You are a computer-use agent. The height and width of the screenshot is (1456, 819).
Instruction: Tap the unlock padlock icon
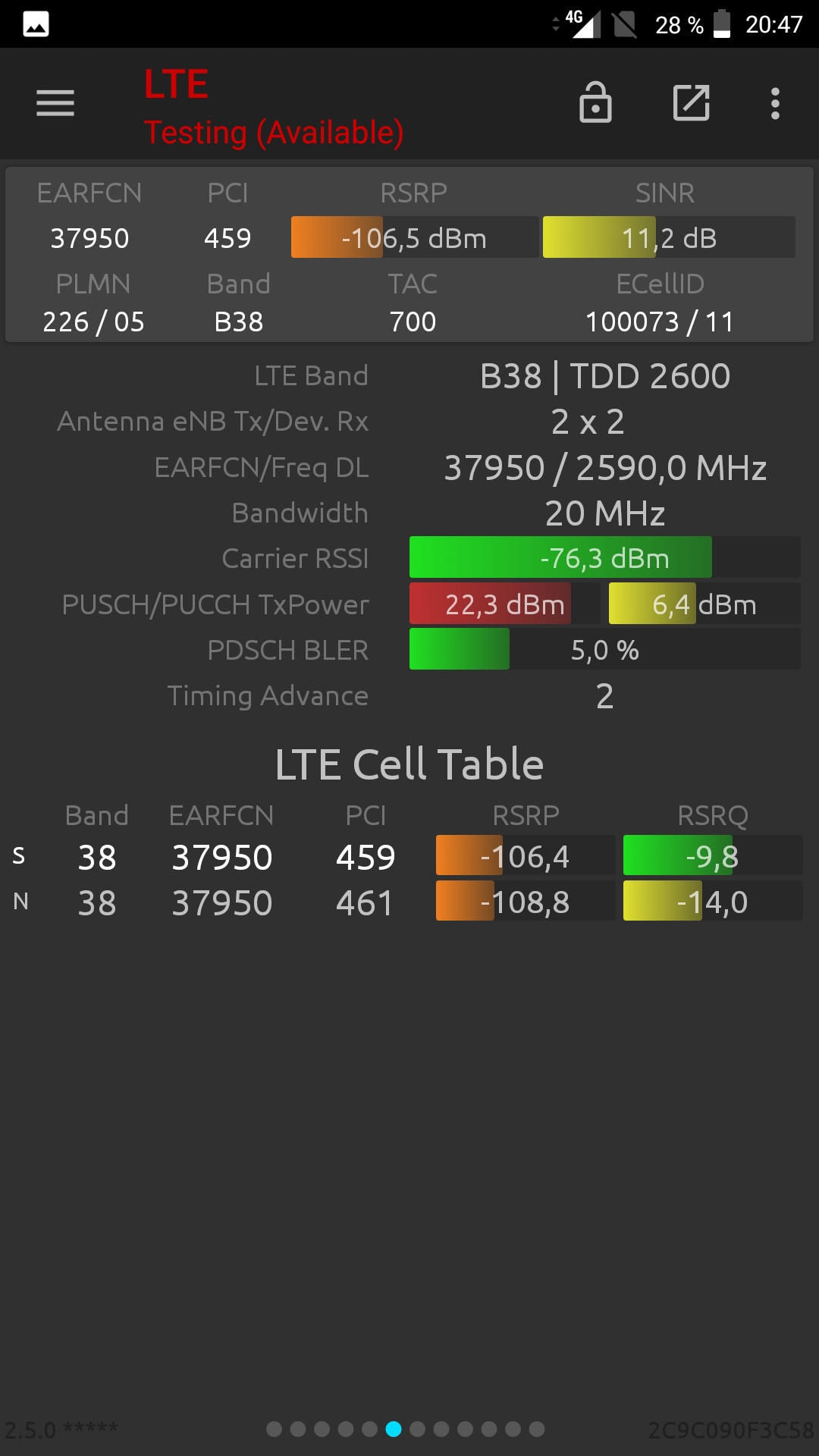pos(595,102)
